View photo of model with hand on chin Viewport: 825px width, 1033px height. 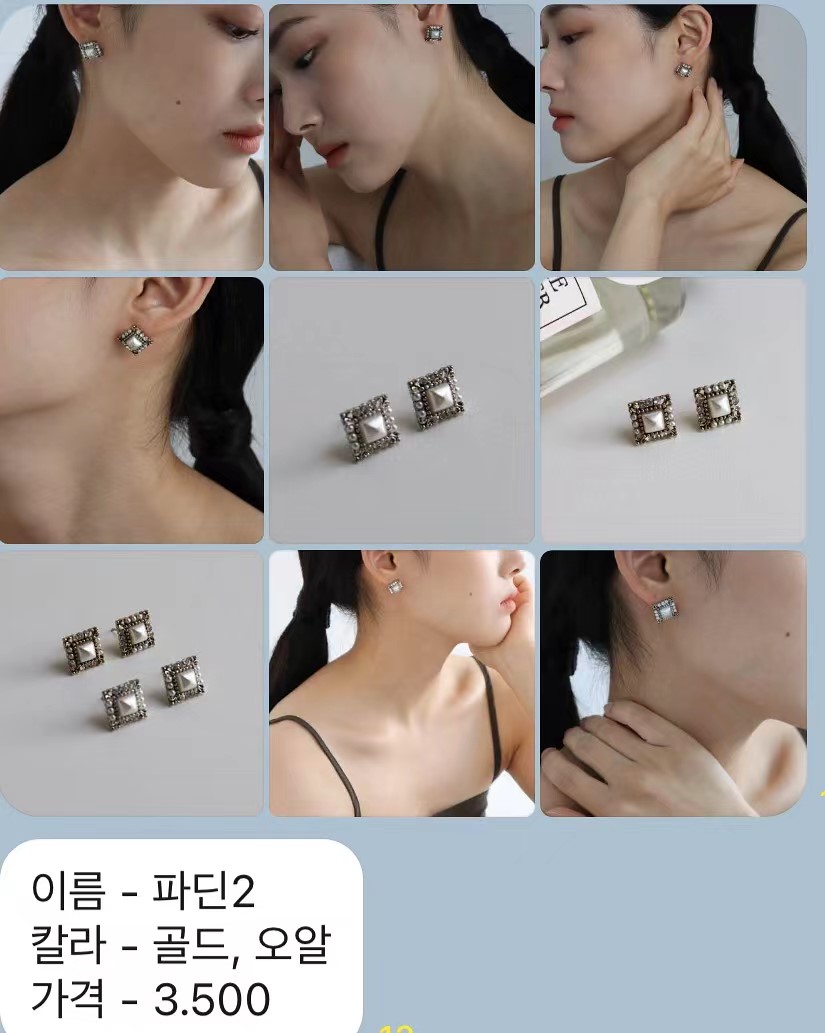click(401, 683)
